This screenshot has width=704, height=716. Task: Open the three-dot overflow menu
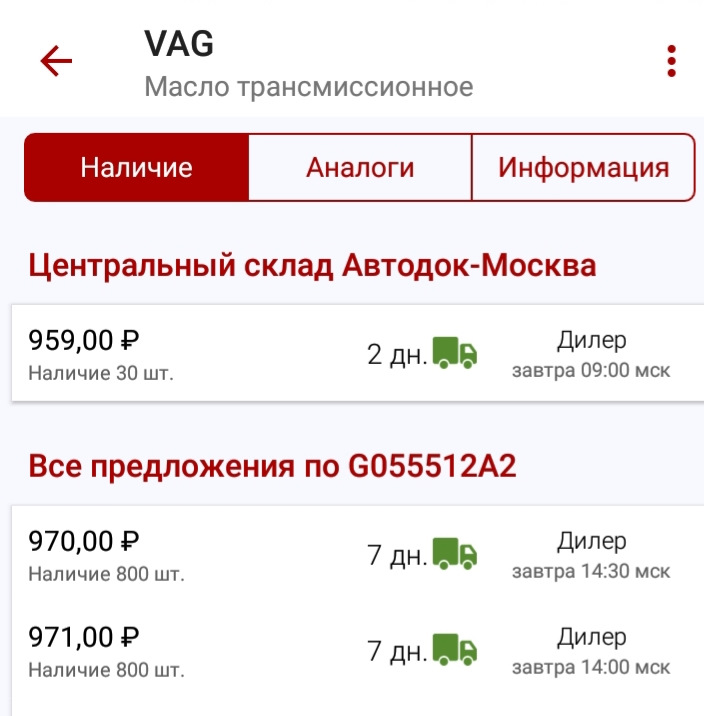point(672,61)
